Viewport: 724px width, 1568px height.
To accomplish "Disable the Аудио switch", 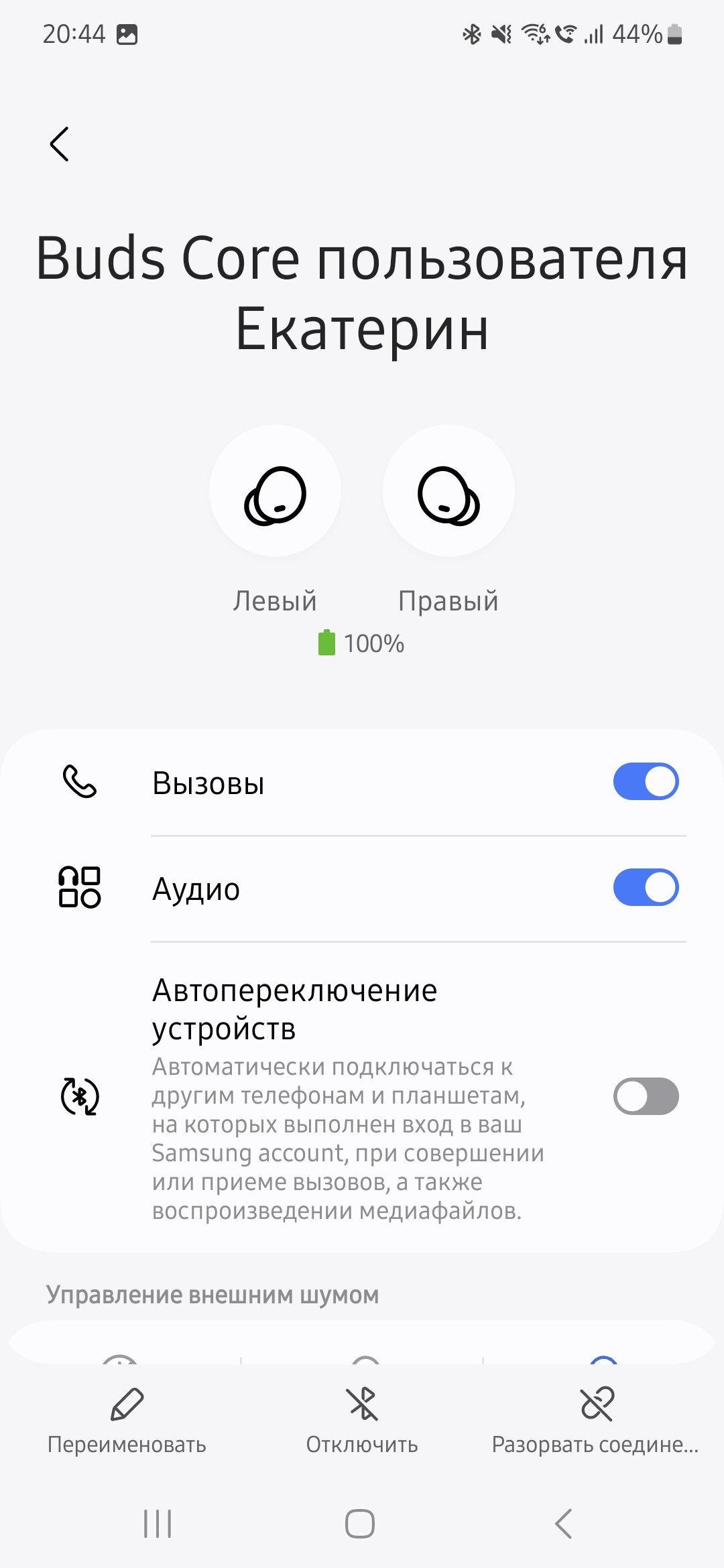I will click(646, 887).
